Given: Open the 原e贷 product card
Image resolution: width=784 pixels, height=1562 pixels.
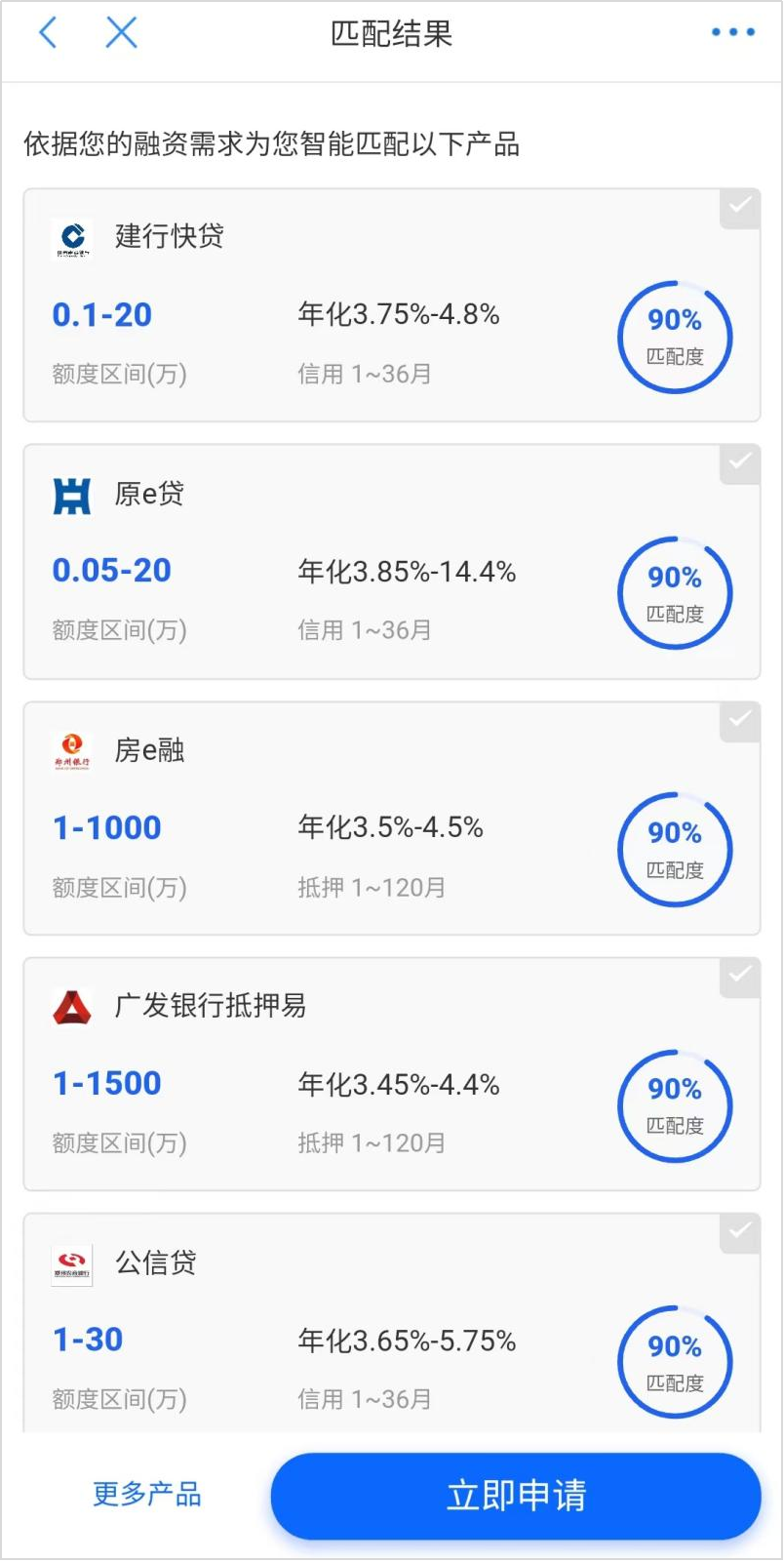Looking at the screenshot, I should click(x=392, y=562).
